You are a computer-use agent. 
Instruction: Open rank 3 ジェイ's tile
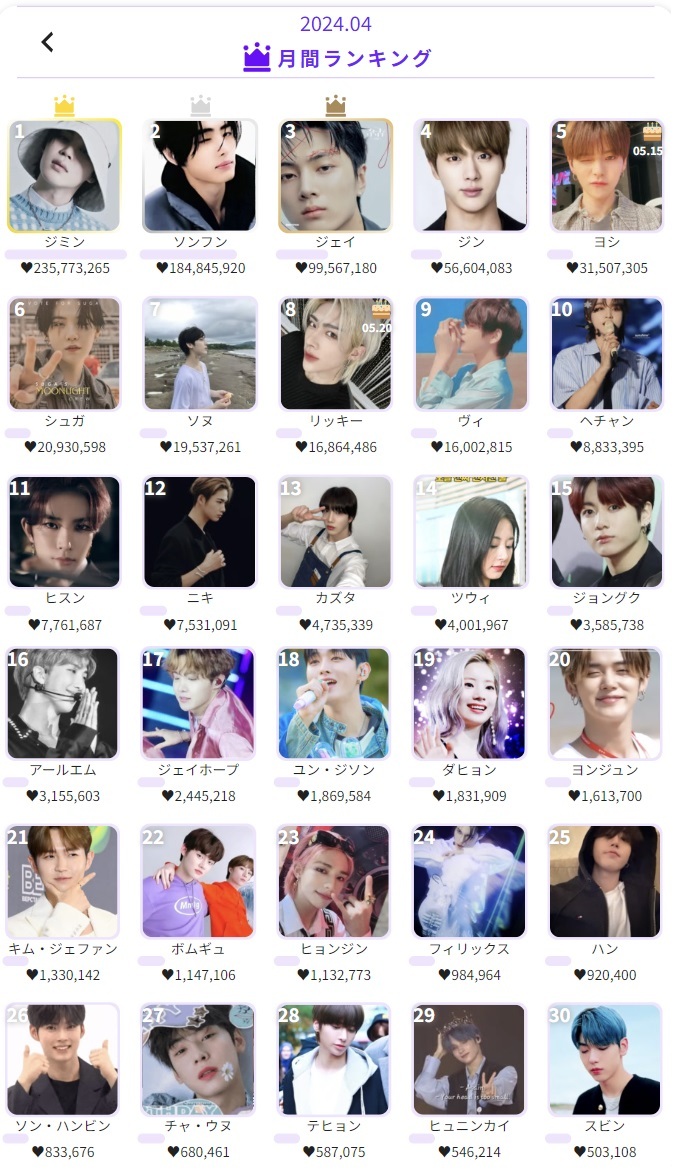pos(335,176)
